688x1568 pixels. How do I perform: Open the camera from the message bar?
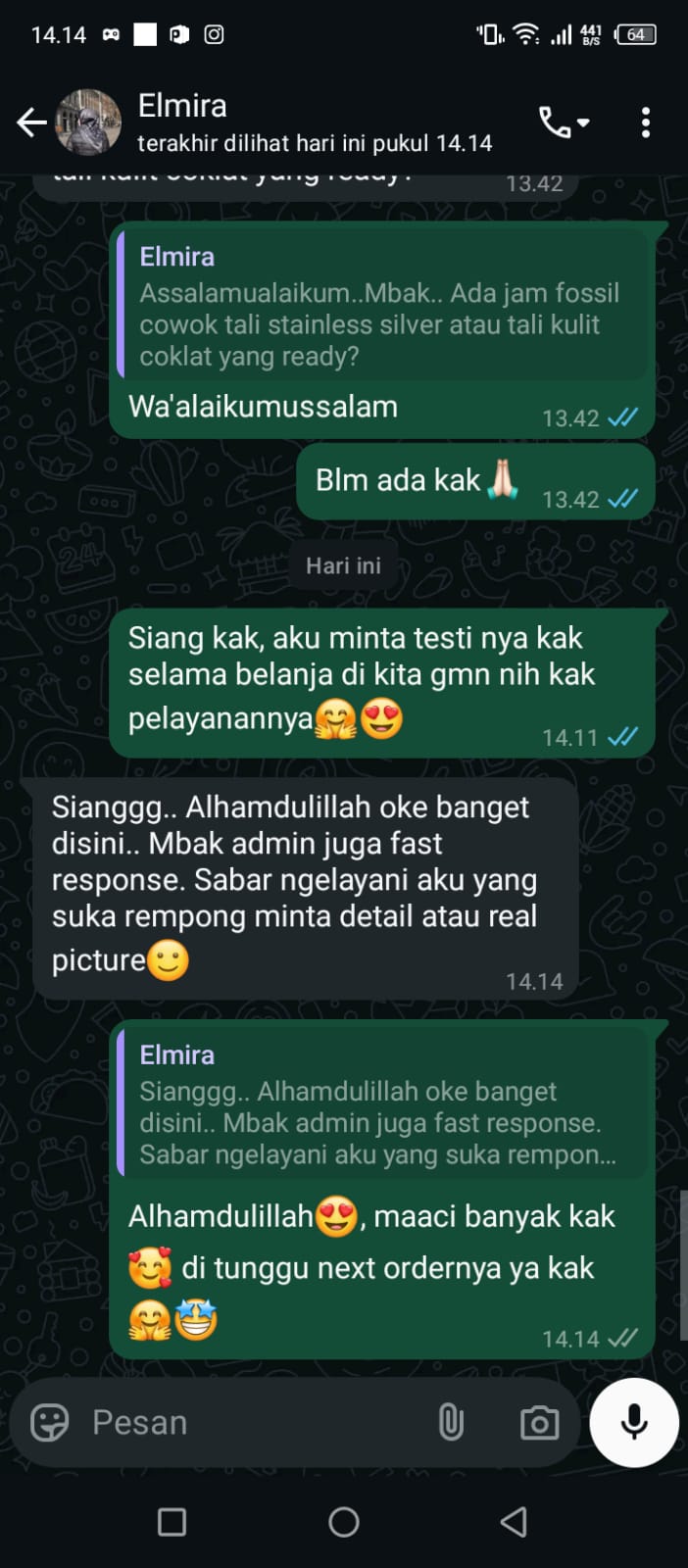point(539,1422)
